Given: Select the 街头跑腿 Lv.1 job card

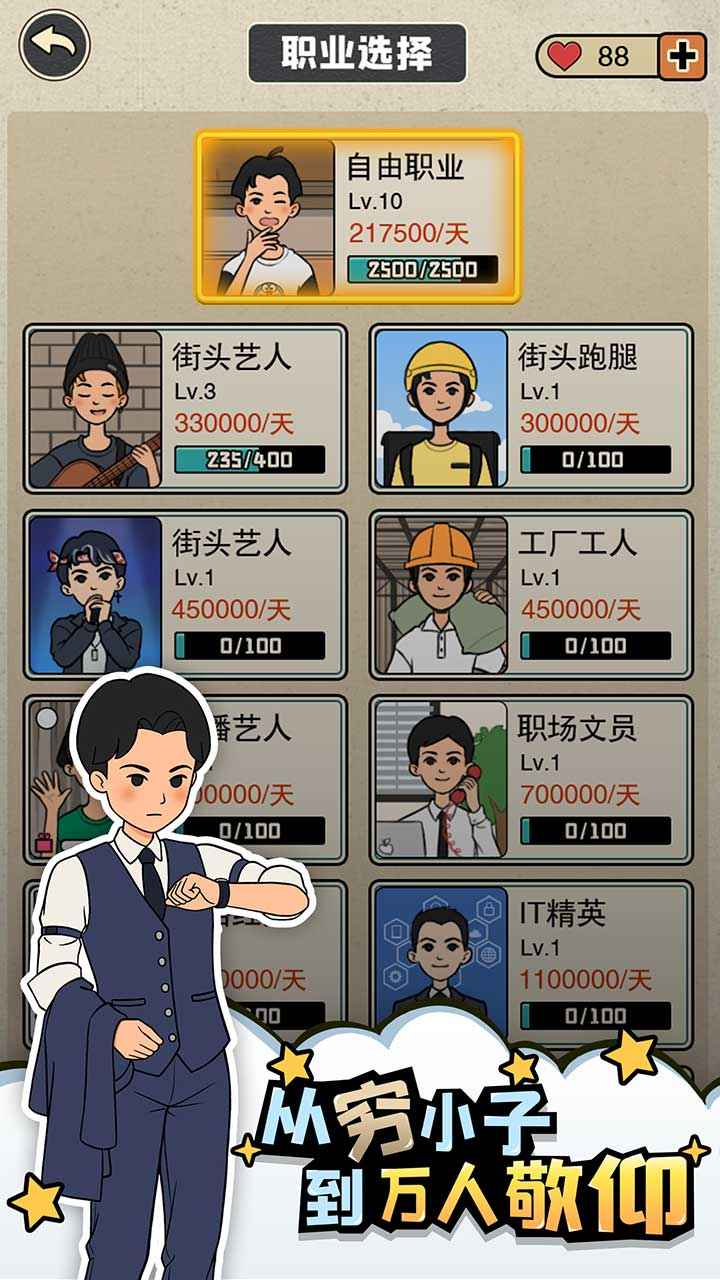Looking at the screenshot, I should (x=530, y=405).
